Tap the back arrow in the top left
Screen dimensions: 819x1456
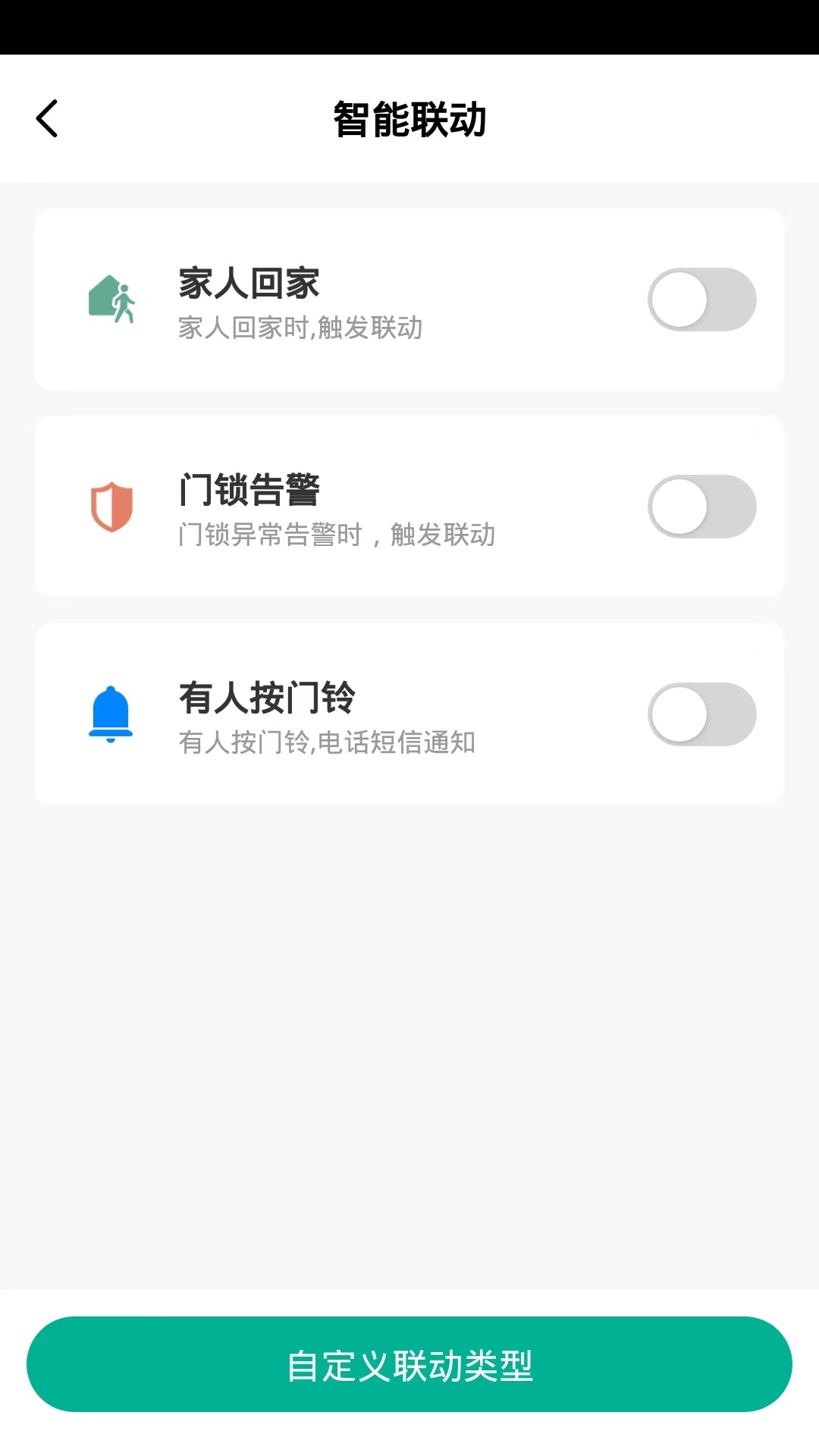(48, 118)
